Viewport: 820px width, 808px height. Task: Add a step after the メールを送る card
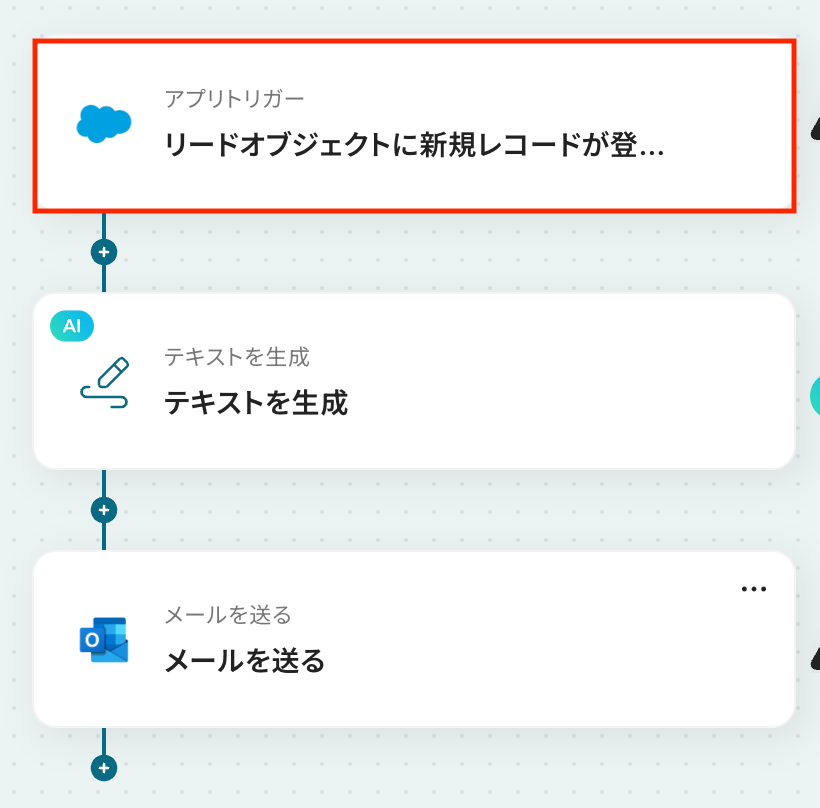click(x=103, y=768)
